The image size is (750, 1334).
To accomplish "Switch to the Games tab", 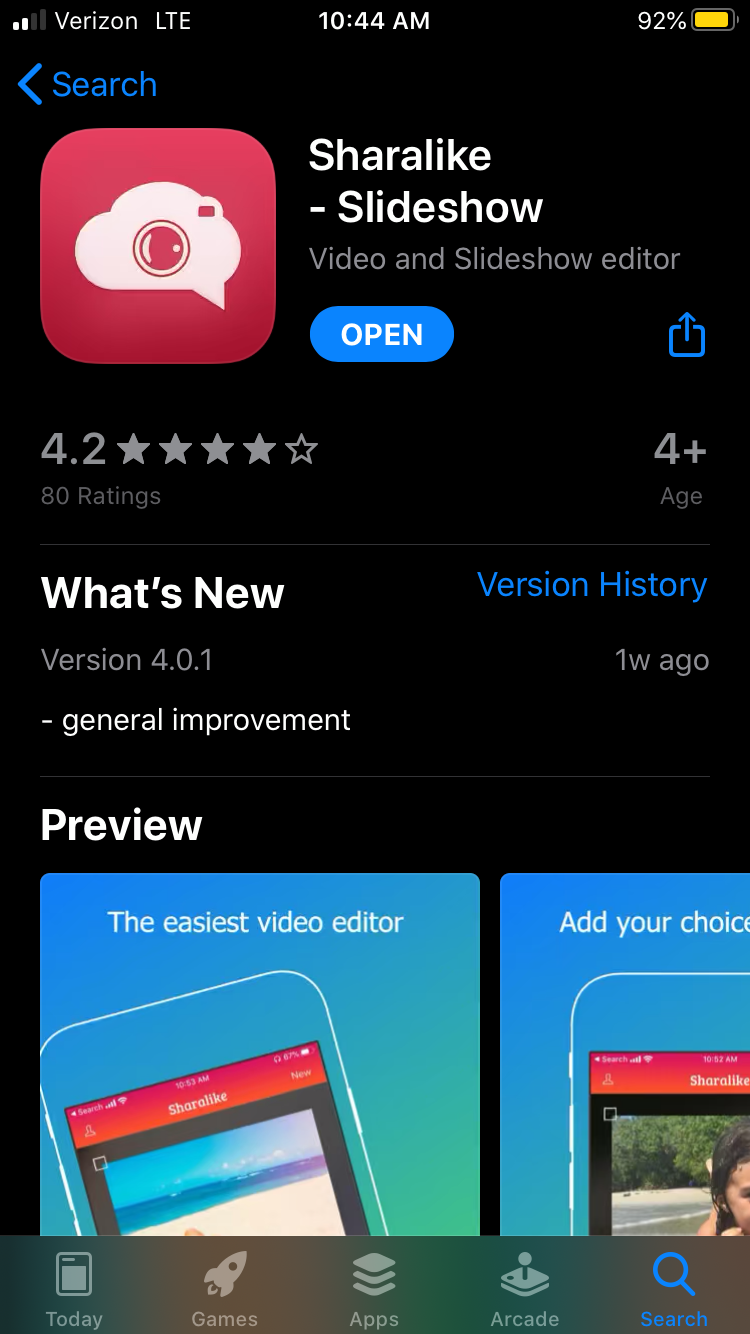I will coord(224,1290).
